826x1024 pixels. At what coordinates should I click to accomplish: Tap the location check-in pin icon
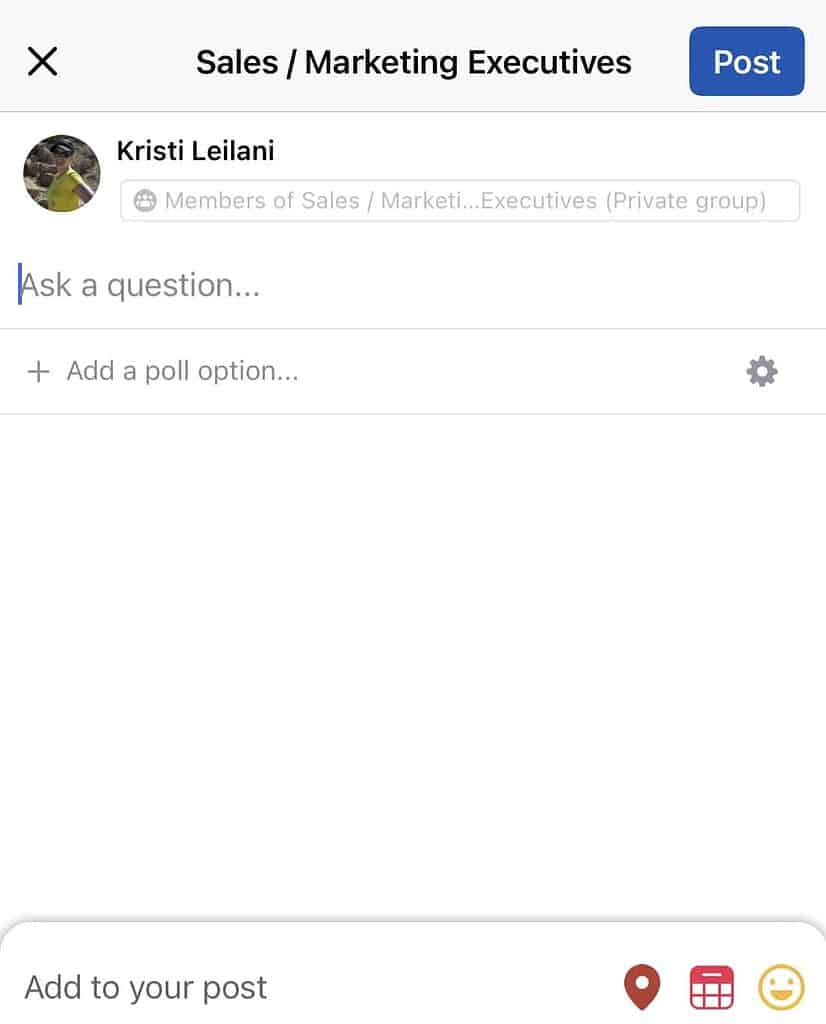[x=642, y=986]
